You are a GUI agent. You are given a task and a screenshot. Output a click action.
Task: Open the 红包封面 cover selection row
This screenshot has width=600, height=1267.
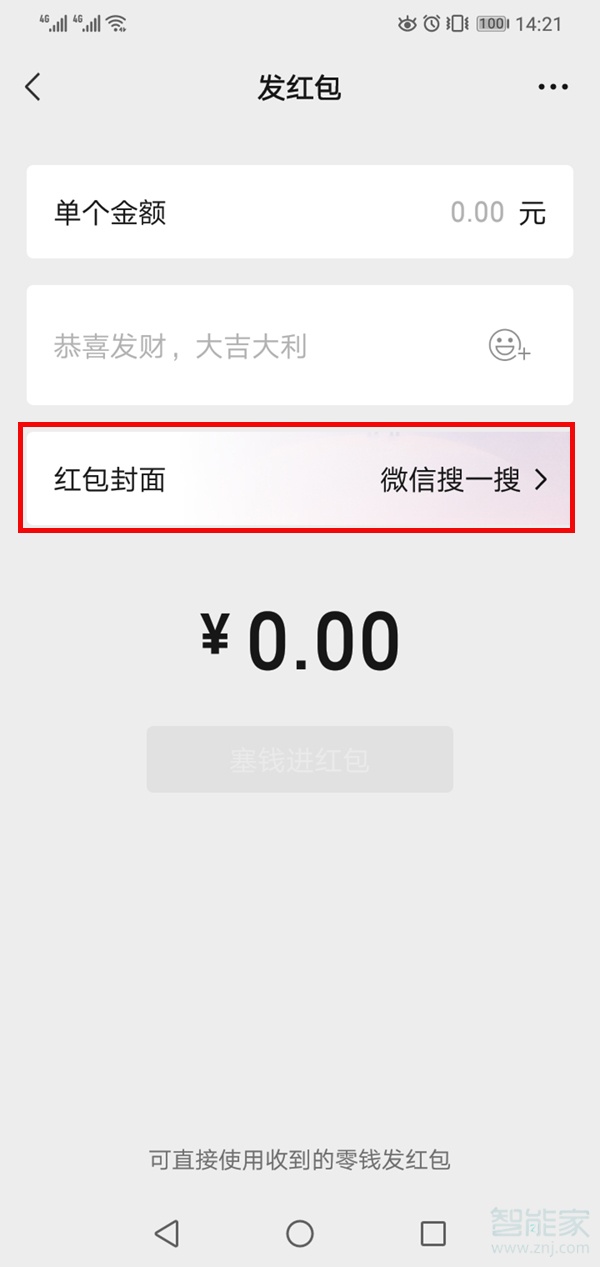(300, 480)
